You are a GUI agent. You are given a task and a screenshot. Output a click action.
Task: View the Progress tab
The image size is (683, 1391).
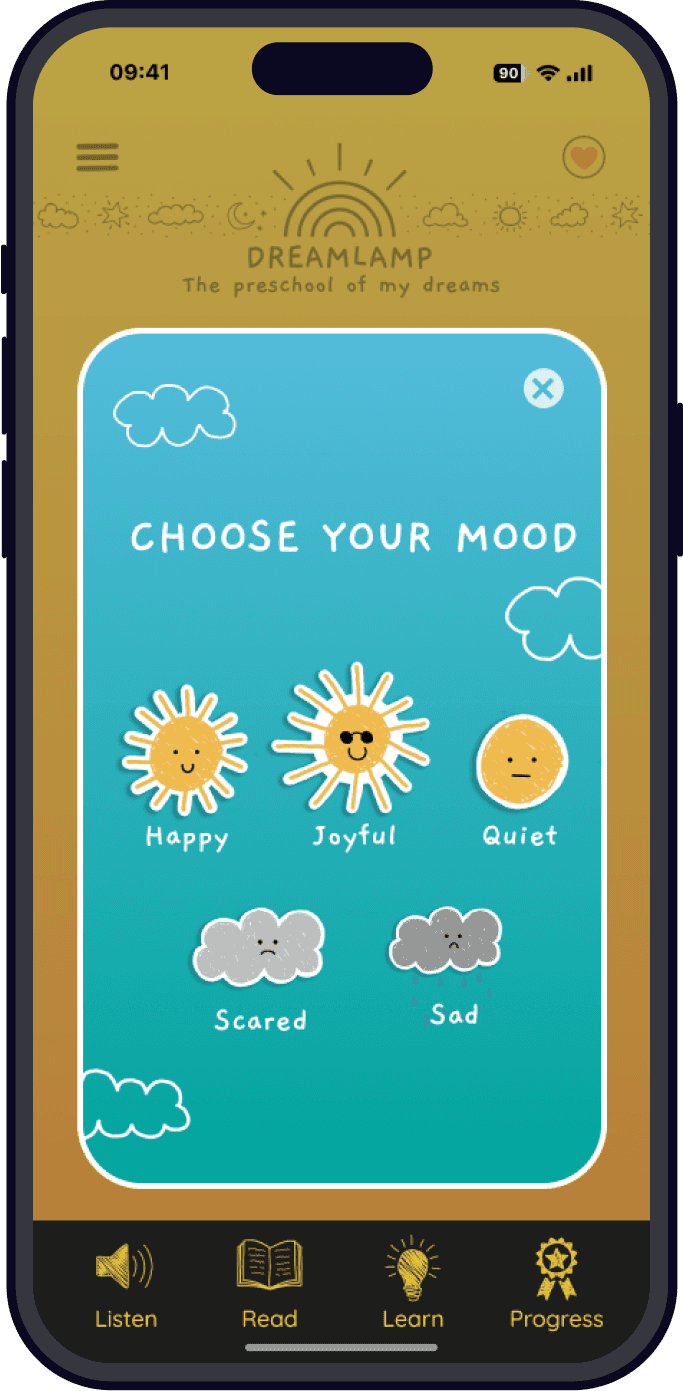(x=556, y=1285)
